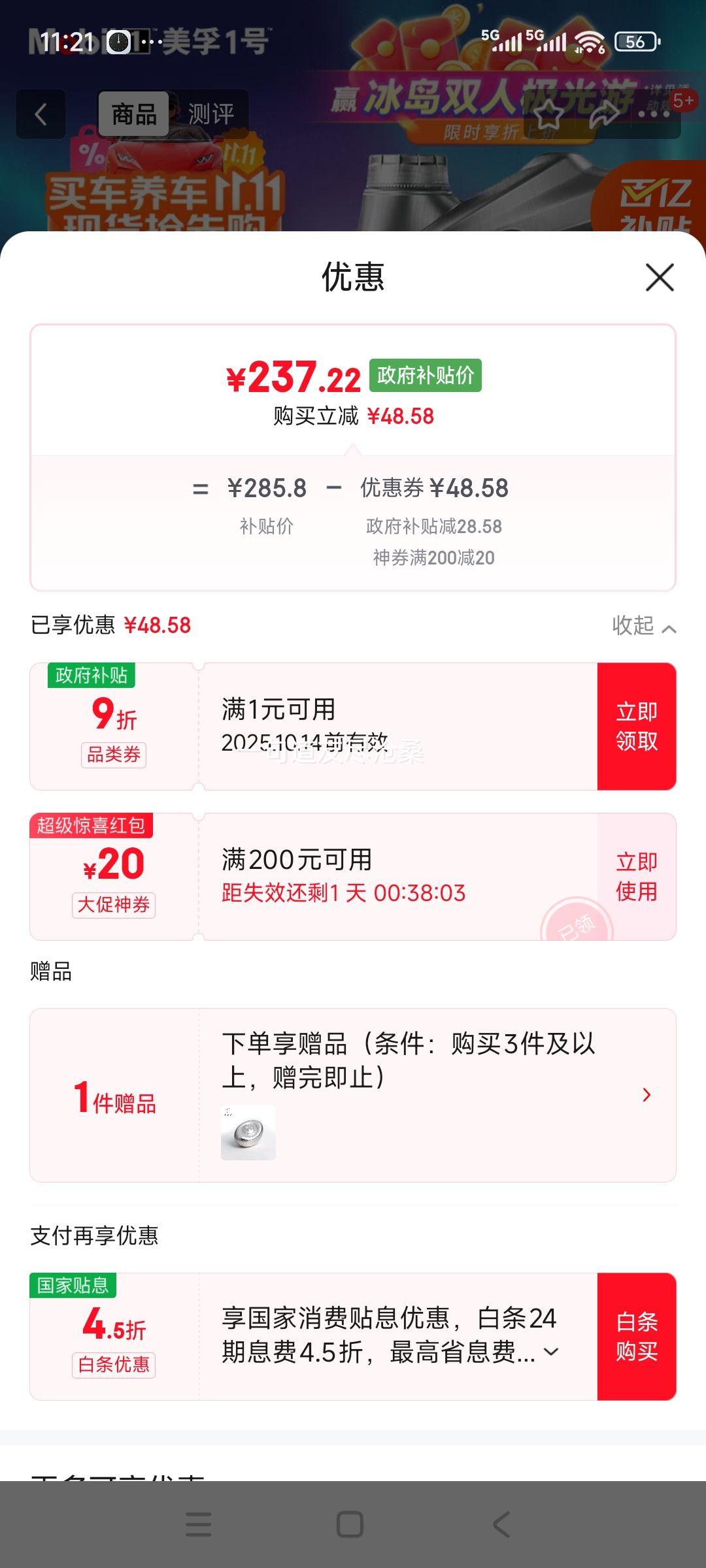Buy with 白条 installment offer
This screenshot has height=1568, width=706.
coord(636,1337)
